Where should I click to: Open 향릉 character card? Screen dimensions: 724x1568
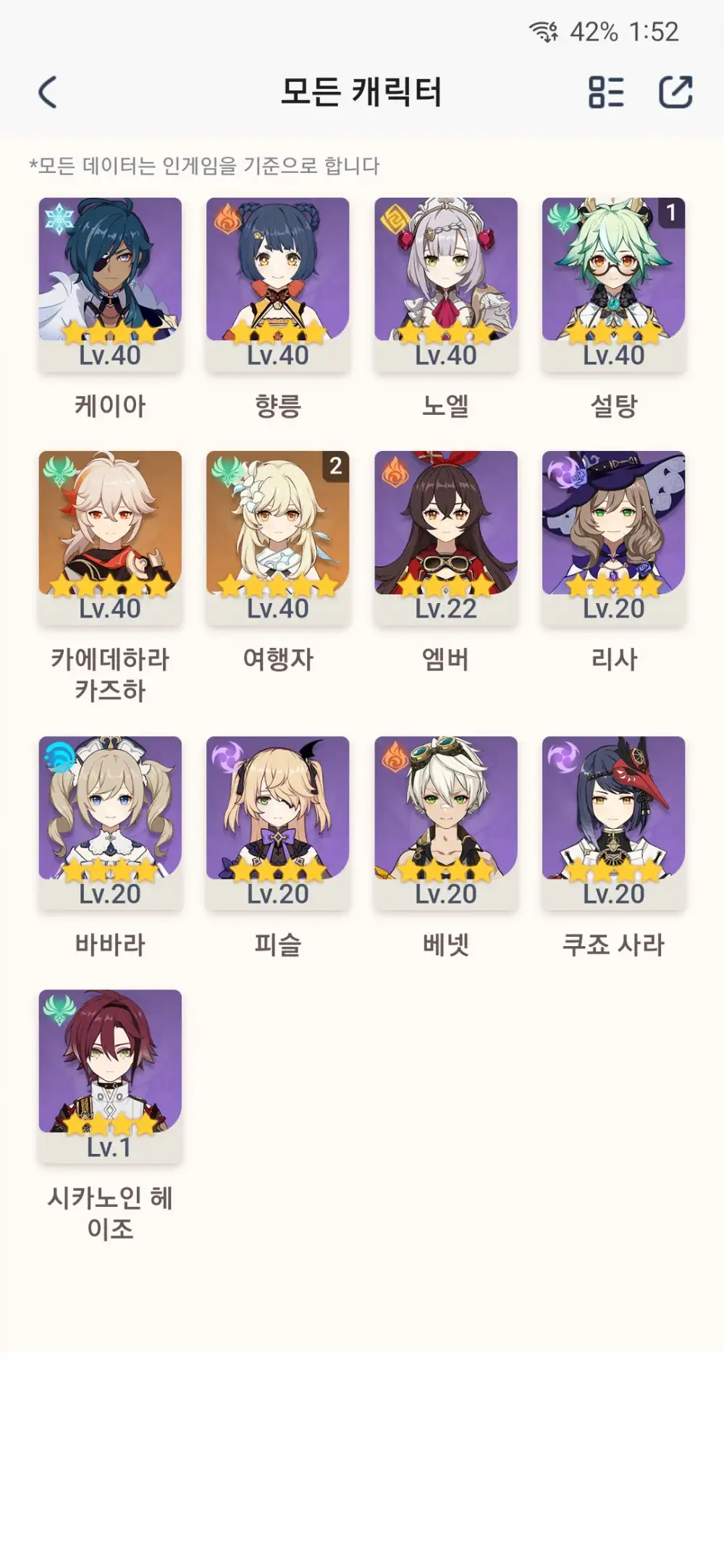(x=278, y=284)
